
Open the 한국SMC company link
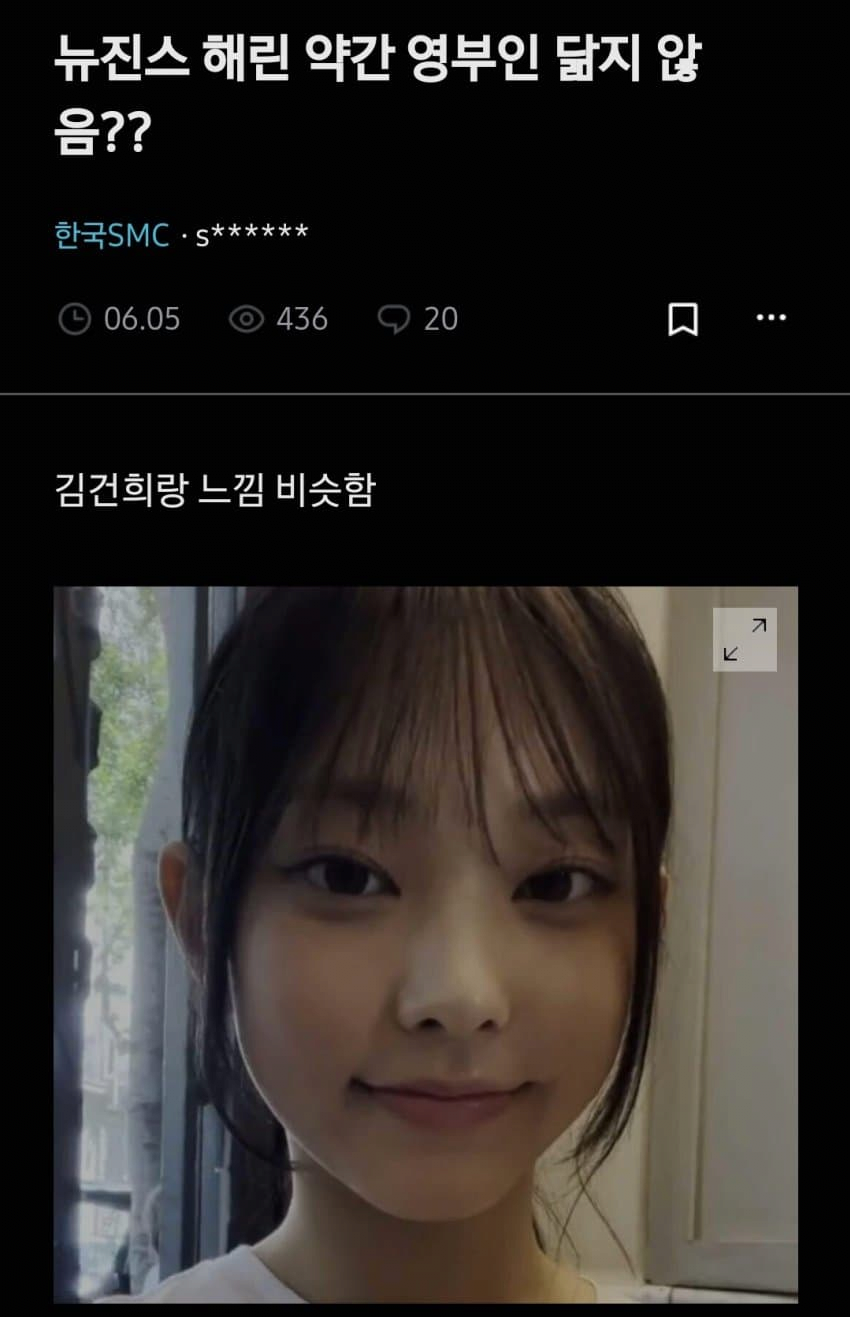[112, 234]
